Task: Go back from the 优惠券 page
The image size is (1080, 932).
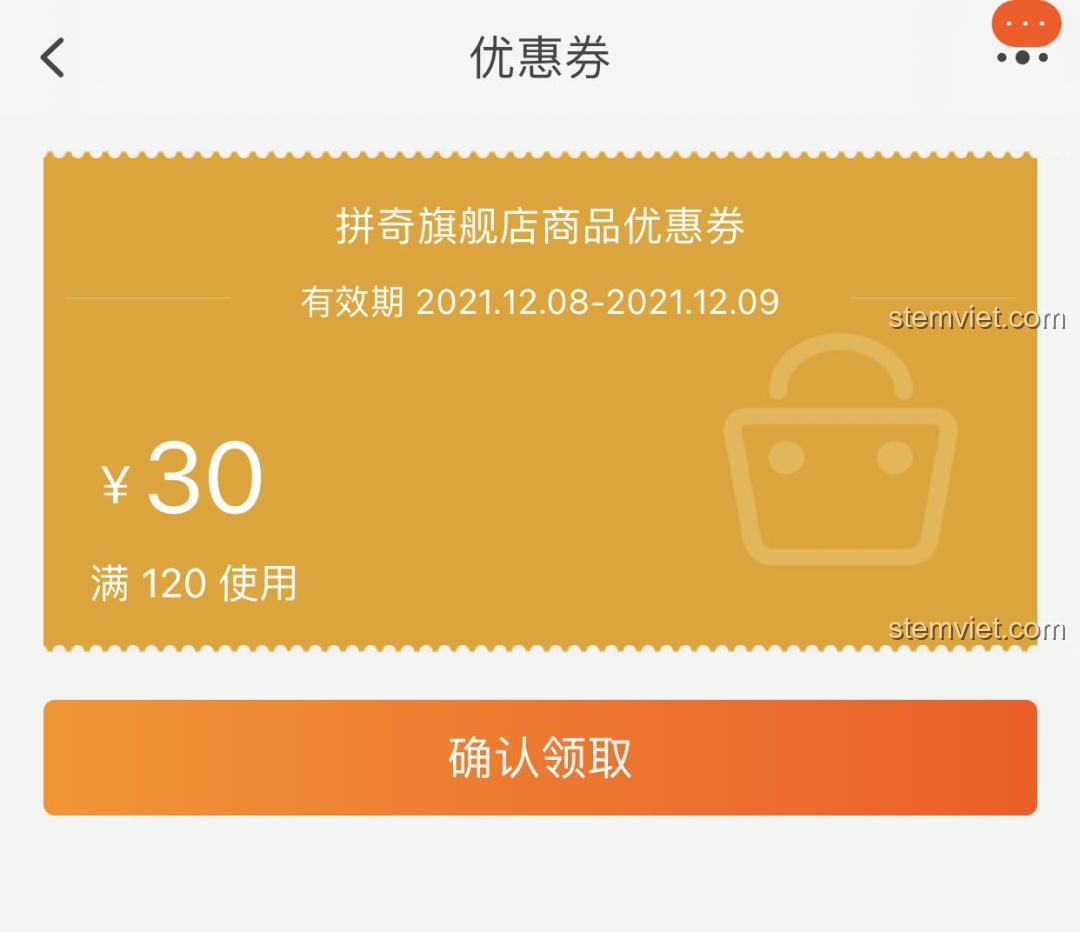Action: click(53, 58)
